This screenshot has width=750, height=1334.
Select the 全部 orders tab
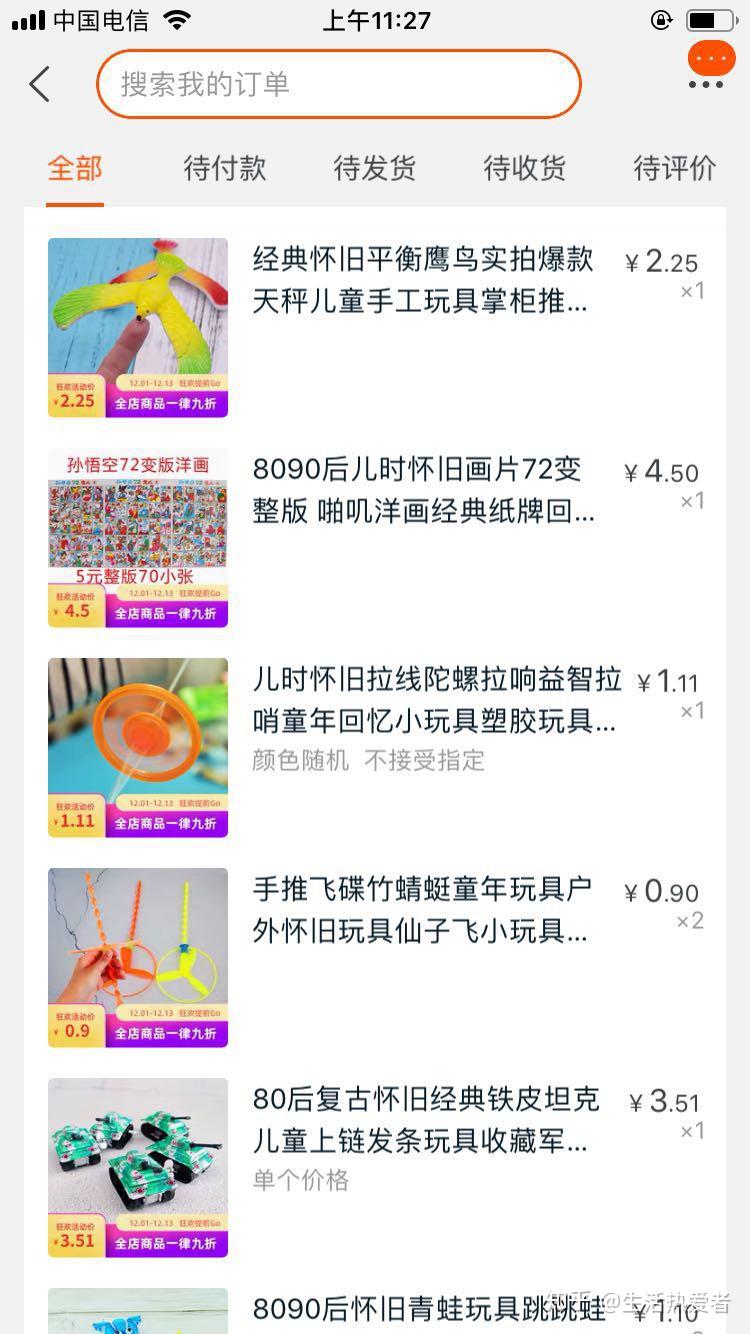coord(76,168)
